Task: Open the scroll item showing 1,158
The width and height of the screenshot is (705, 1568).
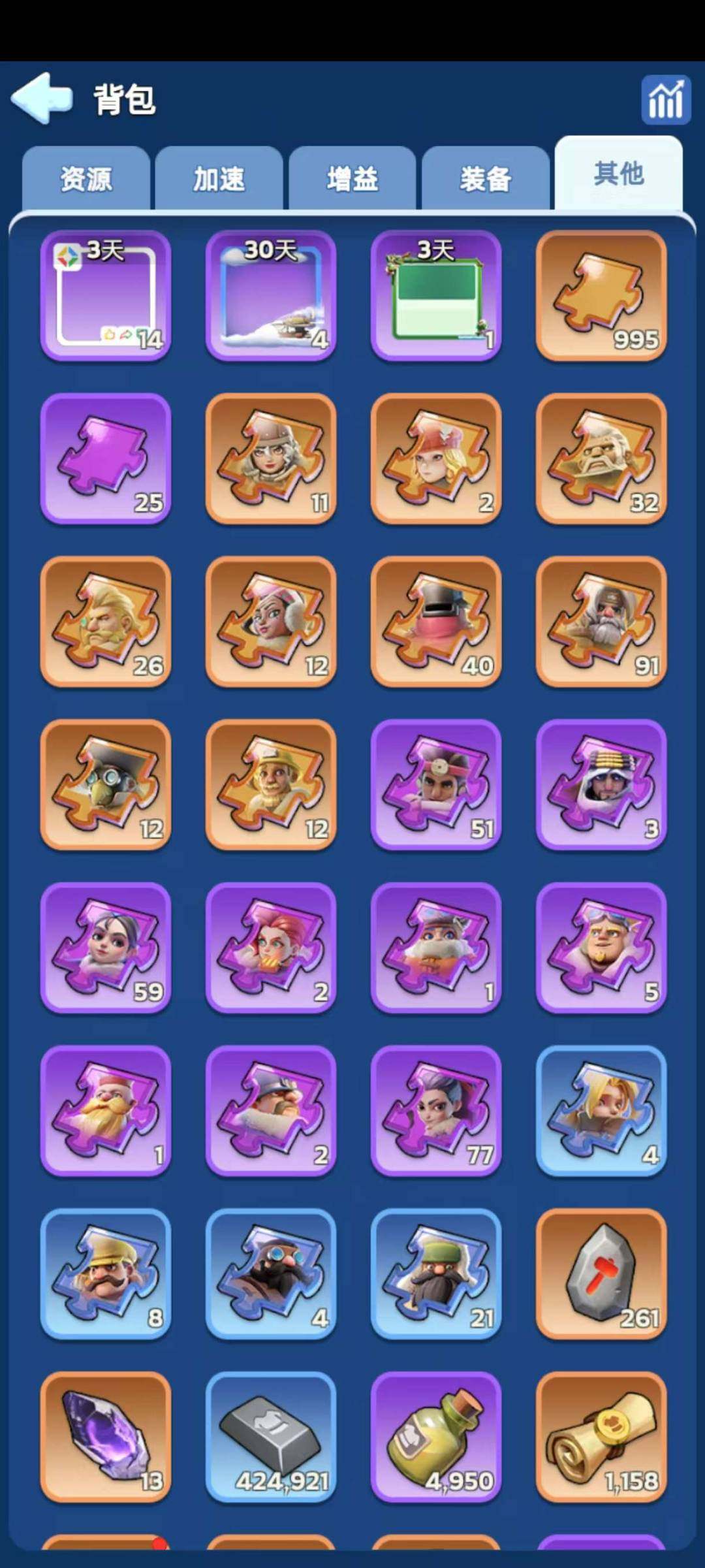Action: pos(601,1437)
